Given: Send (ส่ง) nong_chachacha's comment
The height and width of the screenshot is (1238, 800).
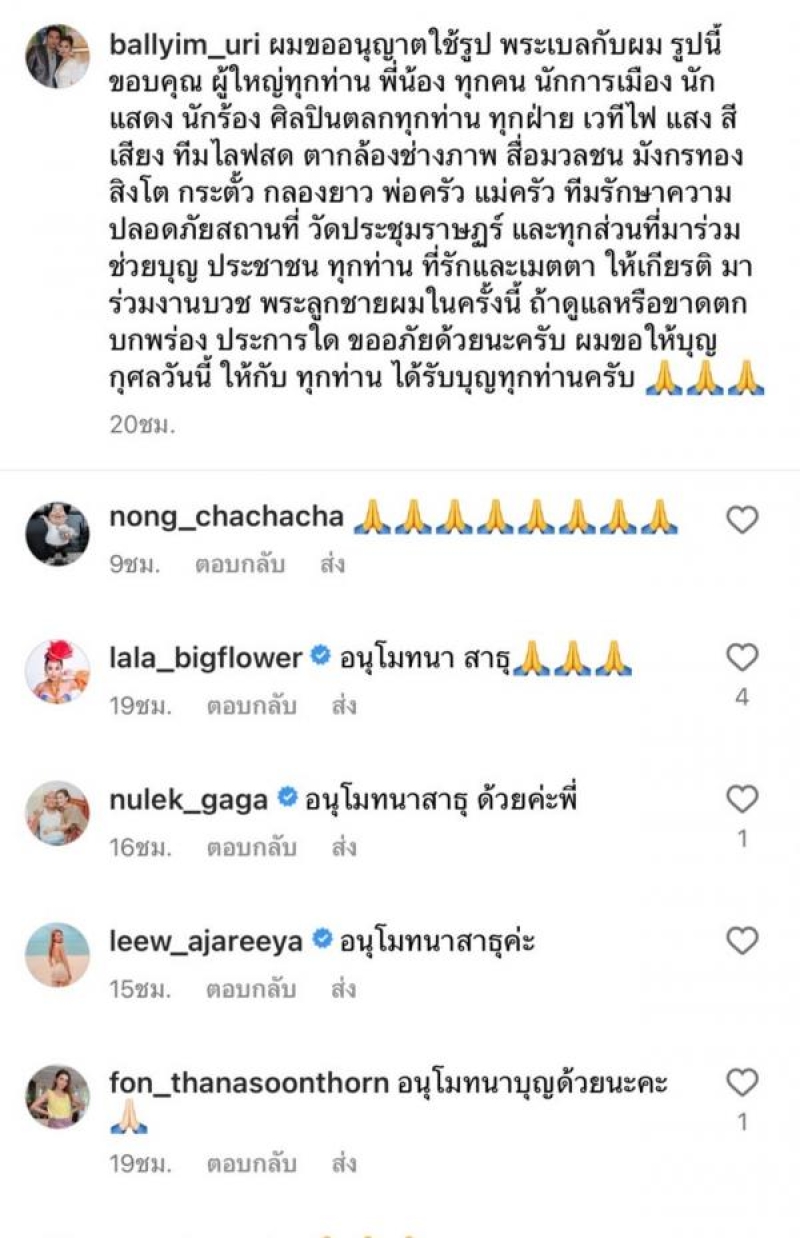Looking at the screenshot, I should click(x=333, y=564).
